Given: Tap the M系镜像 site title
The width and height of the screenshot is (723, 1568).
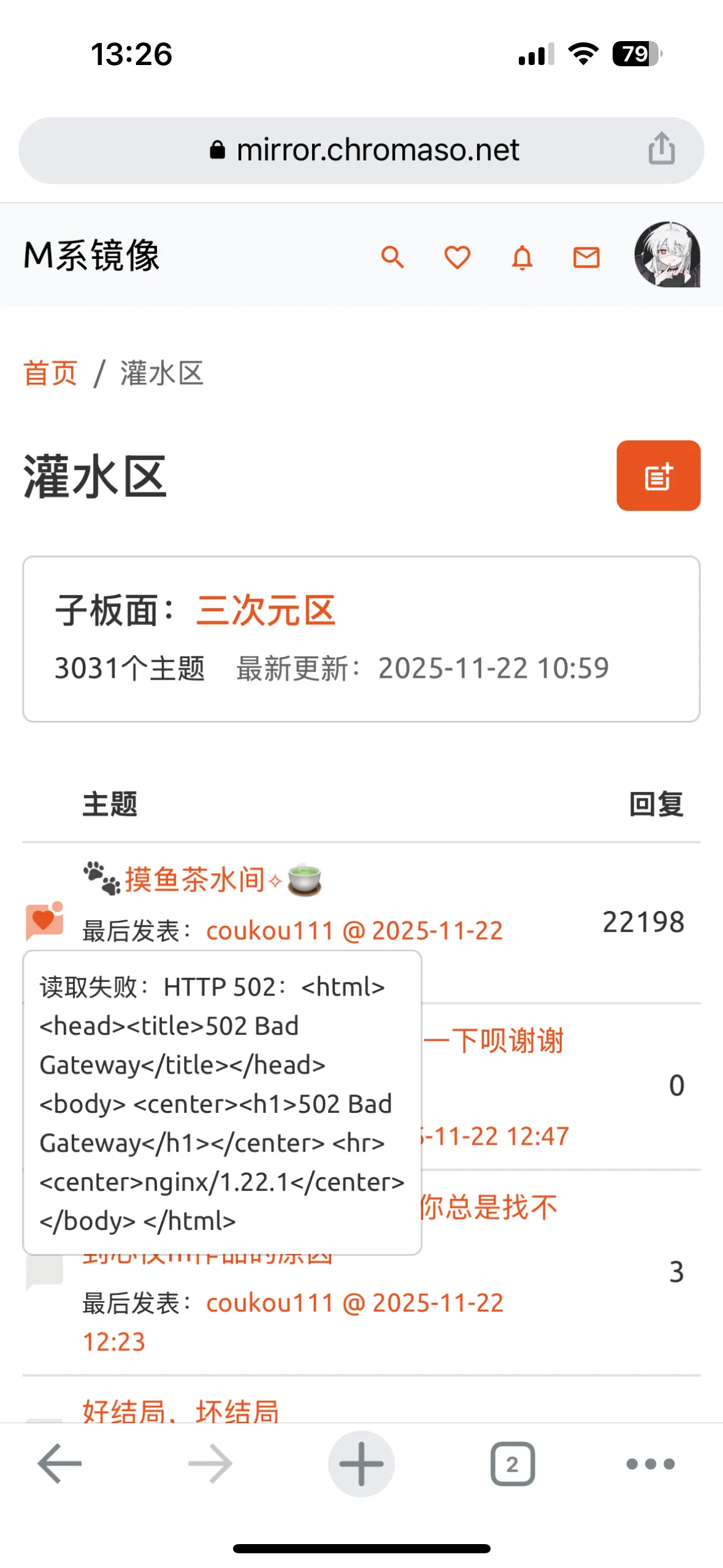Looking at the screenshot, I should [91, 255].
